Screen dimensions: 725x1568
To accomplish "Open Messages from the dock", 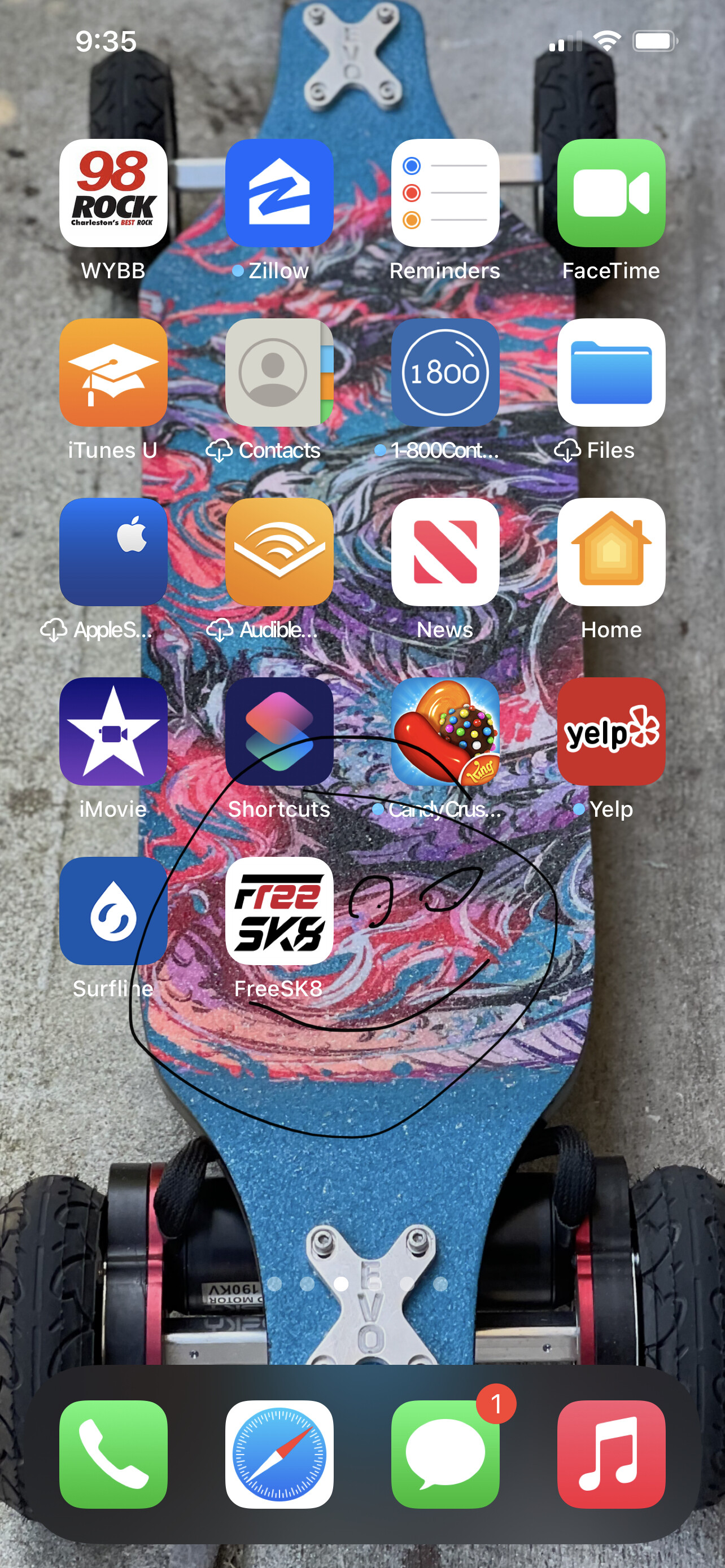I will coord(445,1453).
